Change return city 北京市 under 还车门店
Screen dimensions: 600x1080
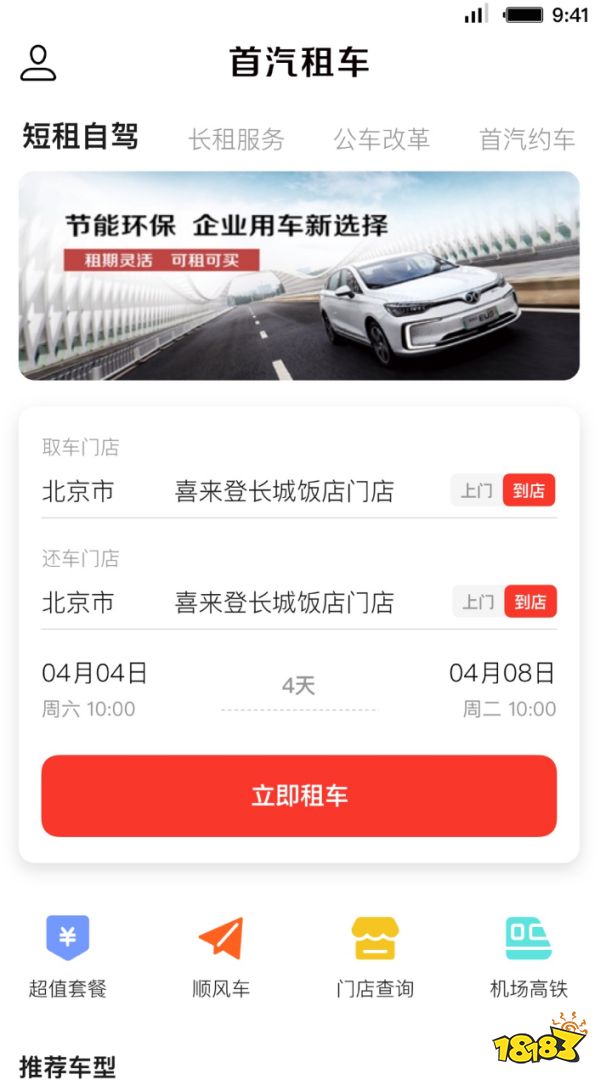tap(78, 602)
